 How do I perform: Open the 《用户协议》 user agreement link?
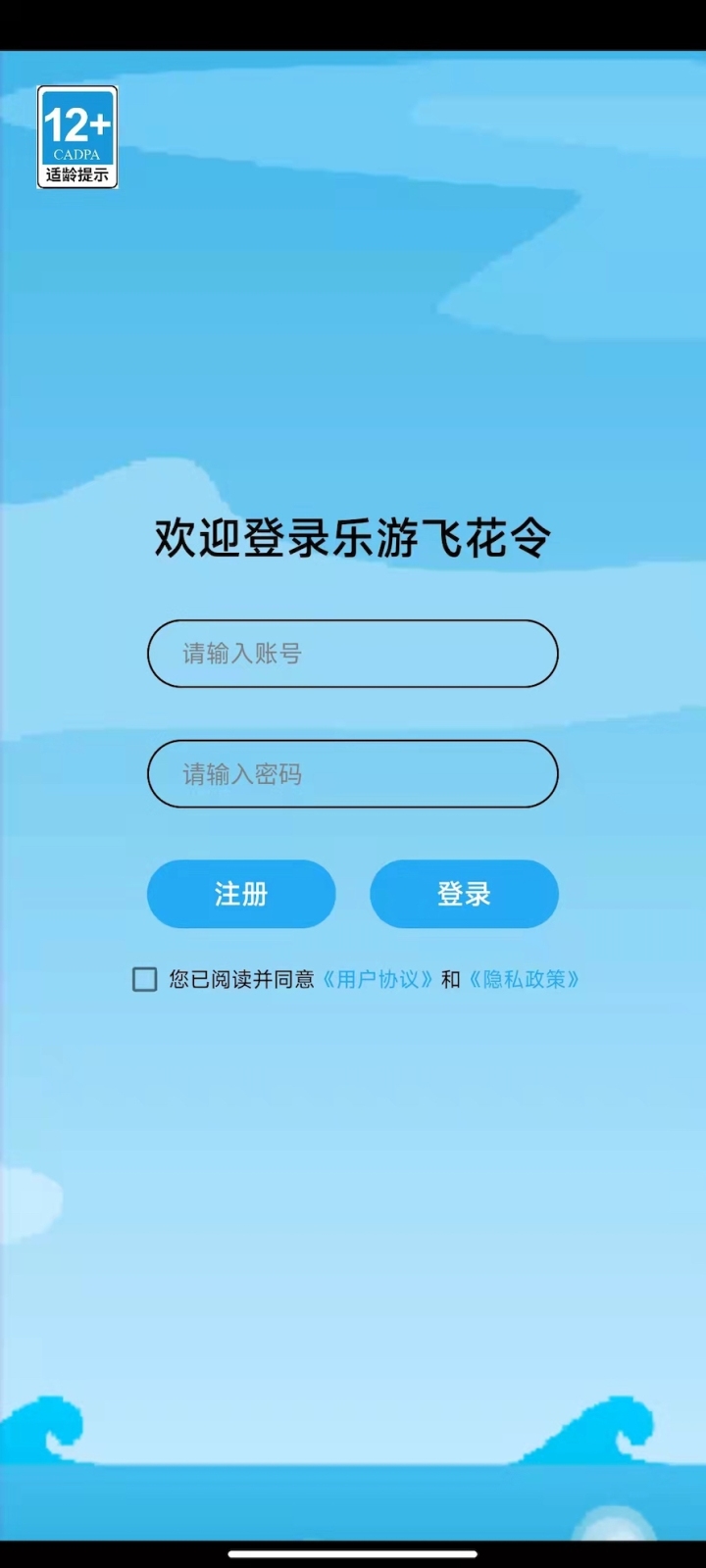coord(378,979)
